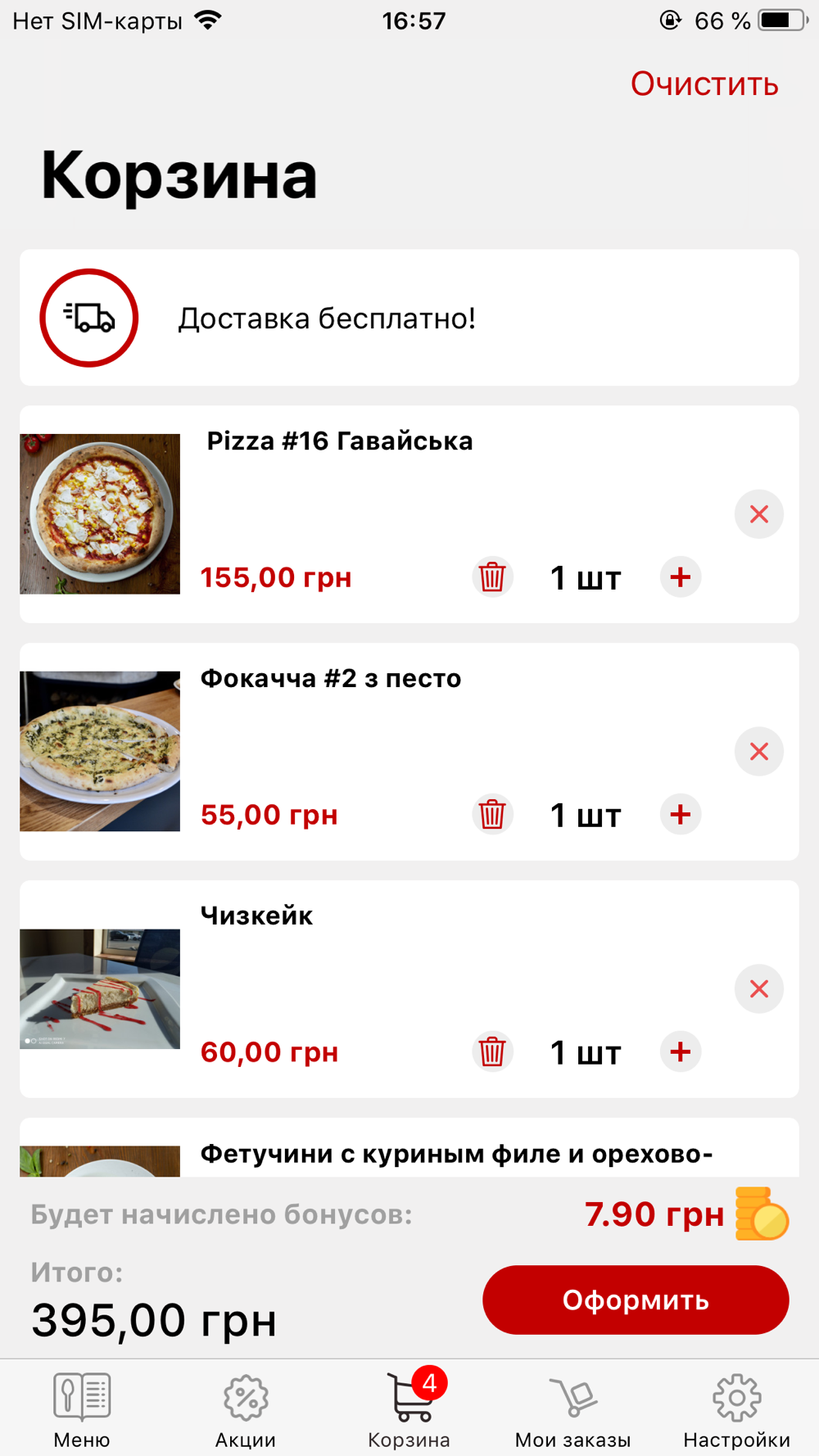Image resolution: width=819 pixels, height=1456 pixels.
Task: Select the Корзина tab
Action: (409, 1410)
